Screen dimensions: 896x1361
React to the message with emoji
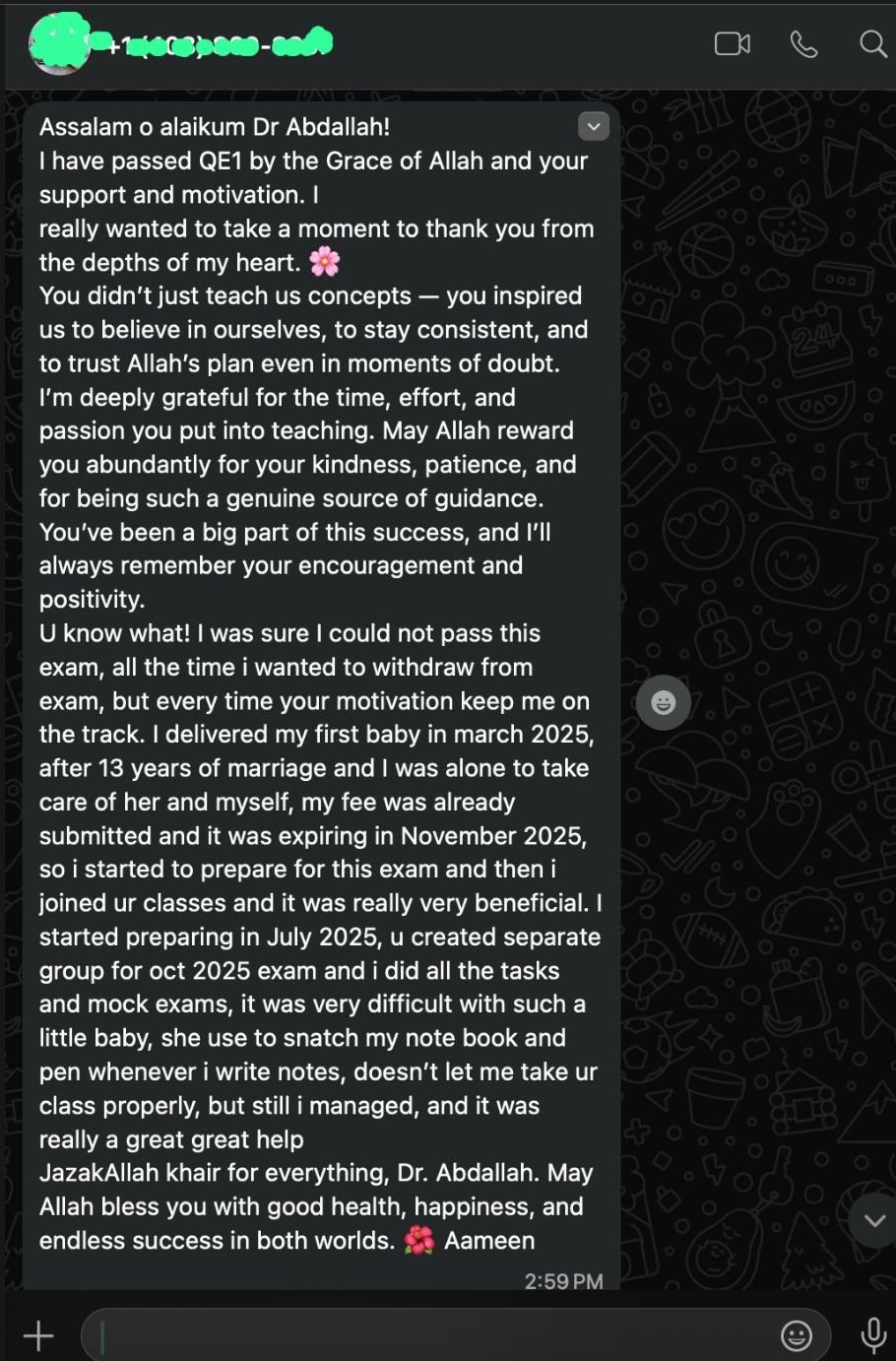664,702
